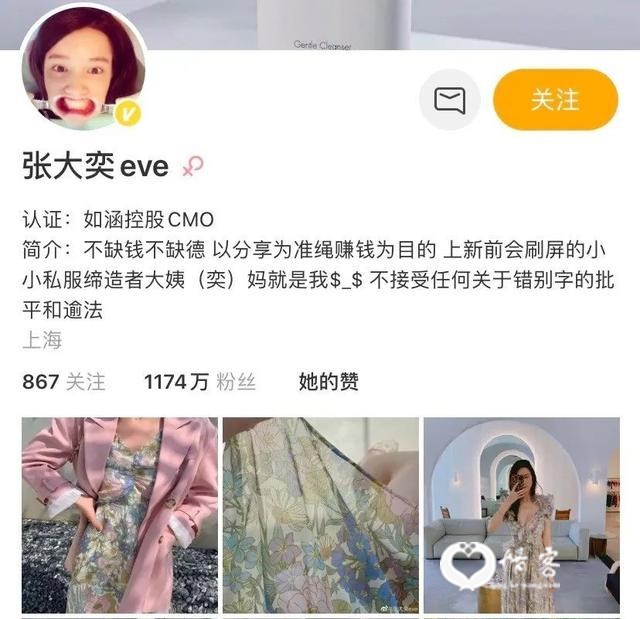
Task: Open the private message icon
Action: coord(450,99)
